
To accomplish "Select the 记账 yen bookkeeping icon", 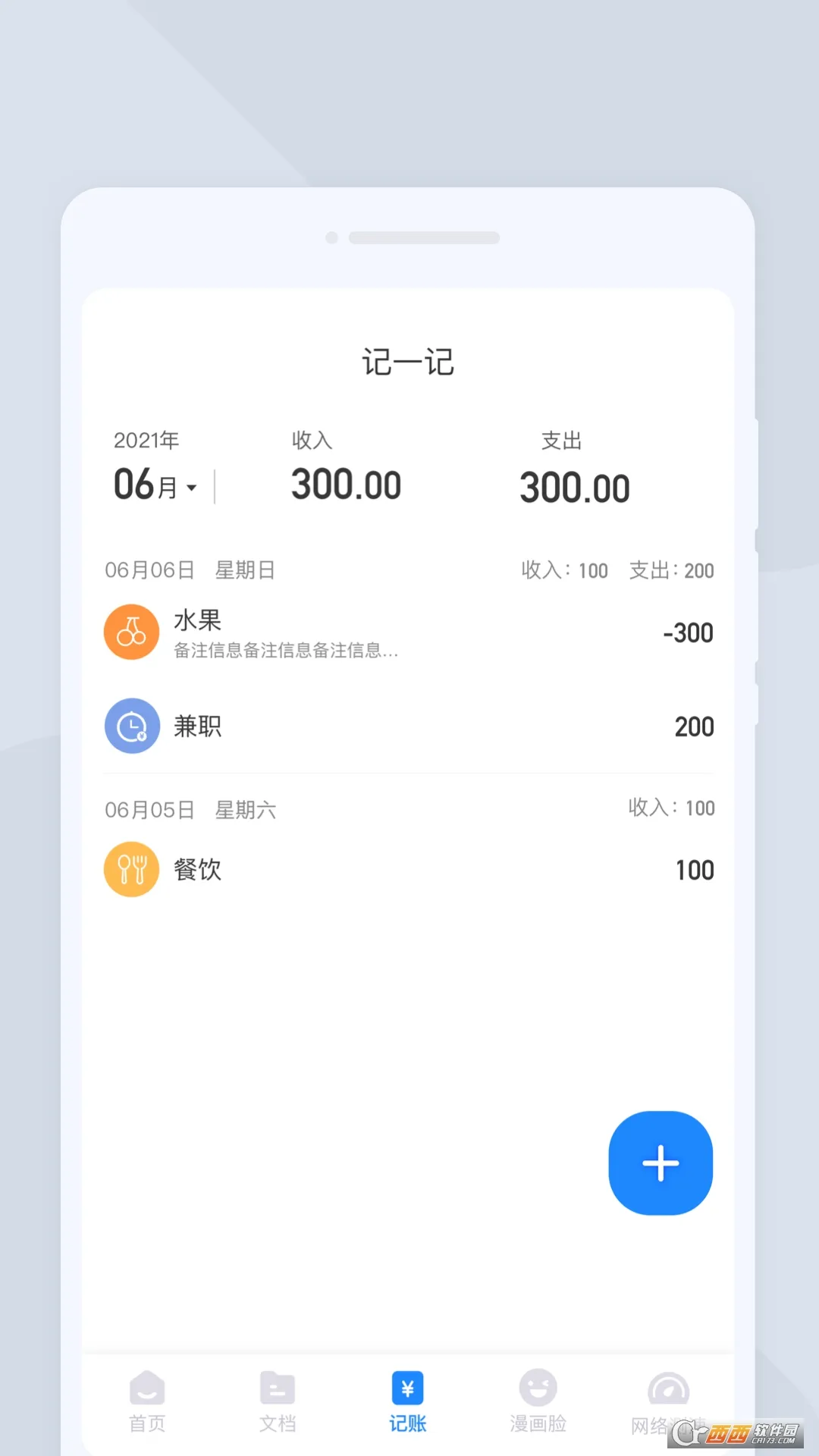I will point(407,1389).
